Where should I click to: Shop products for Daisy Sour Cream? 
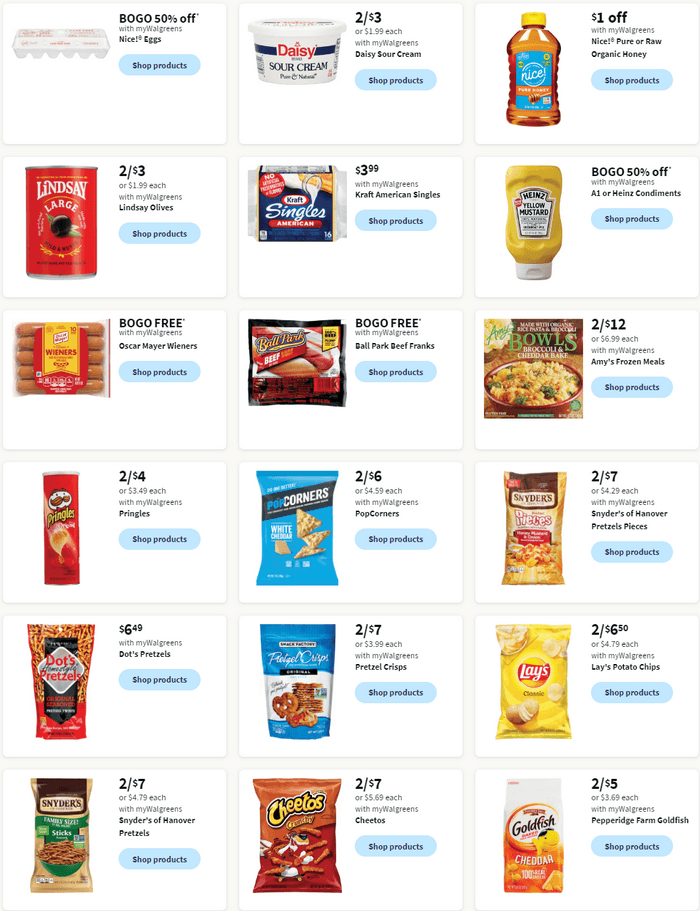pyautogui.click(x=395, y=80)
